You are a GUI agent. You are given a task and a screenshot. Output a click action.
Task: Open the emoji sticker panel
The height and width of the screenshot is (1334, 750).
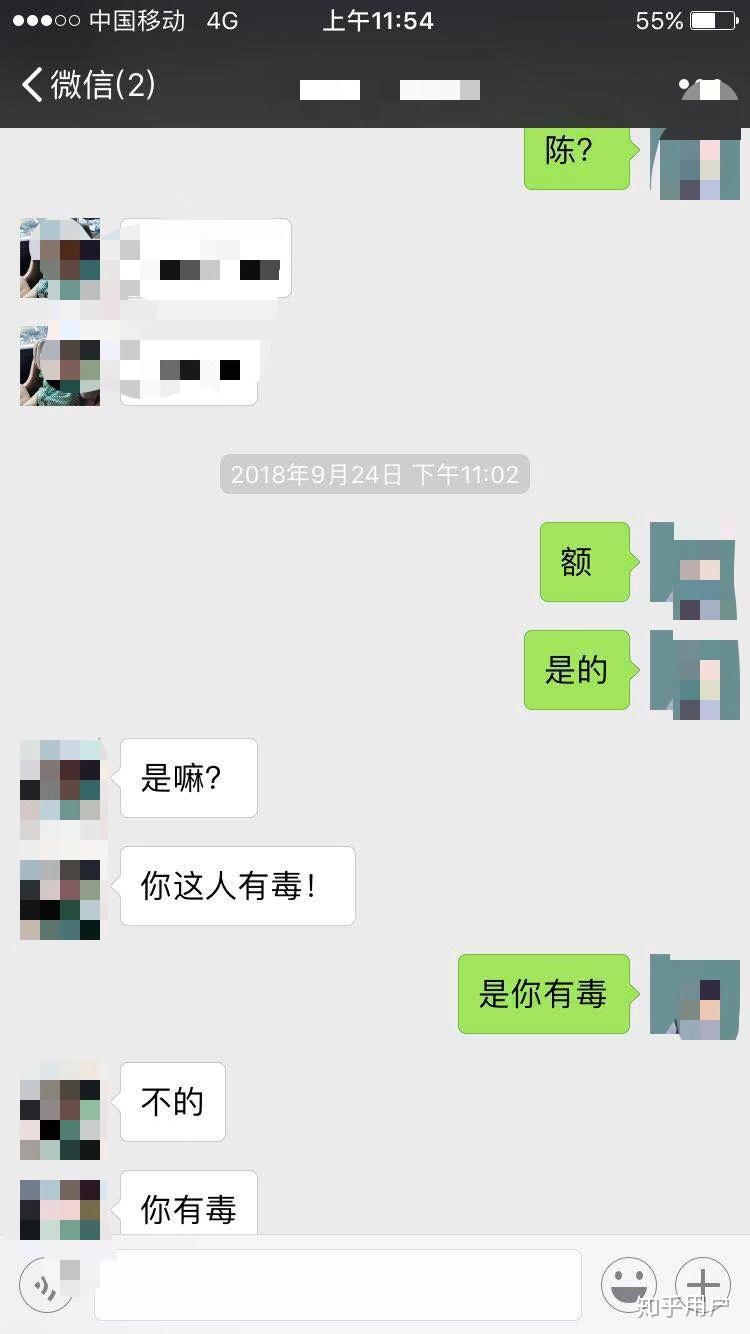point(628,1284)
